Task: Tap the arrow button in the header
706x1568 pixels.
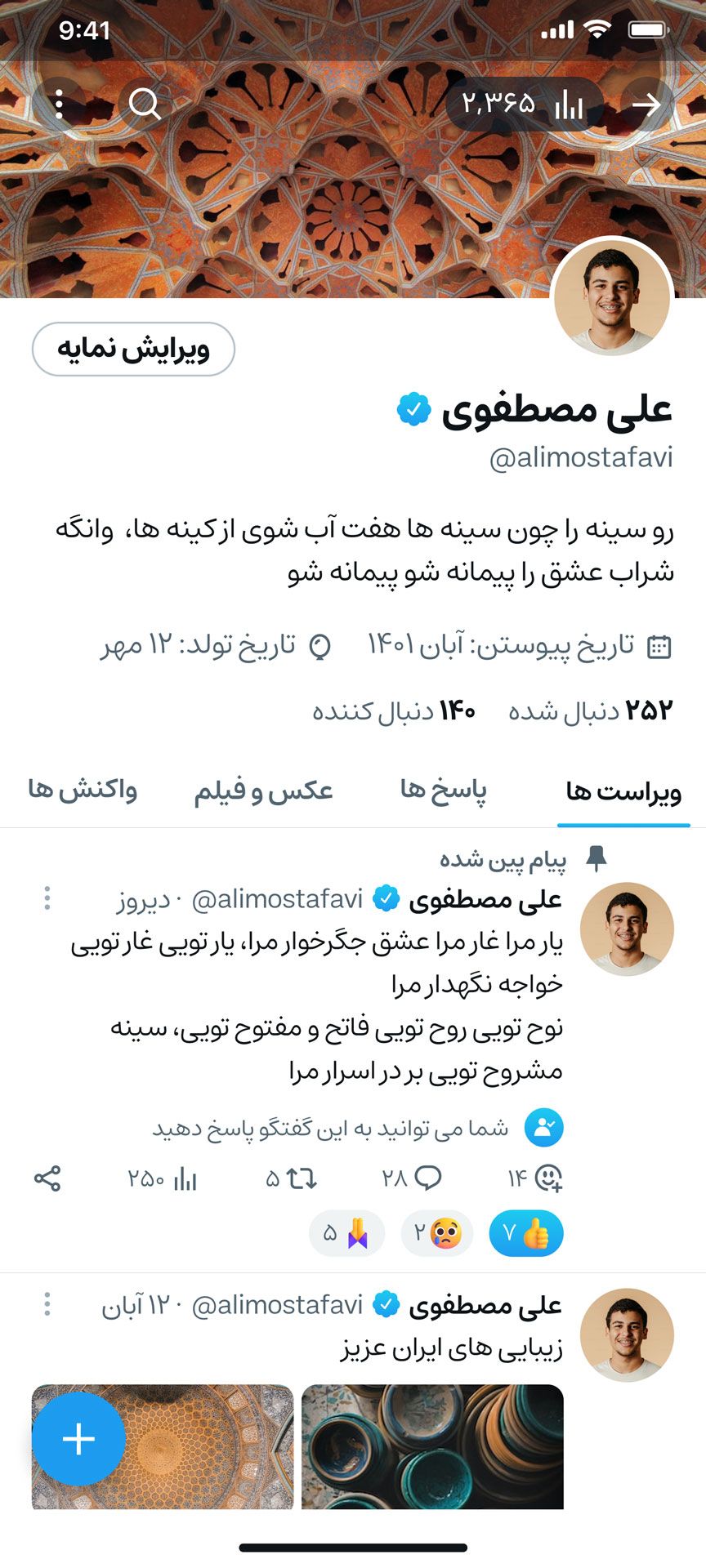Action: coord(646,105)
